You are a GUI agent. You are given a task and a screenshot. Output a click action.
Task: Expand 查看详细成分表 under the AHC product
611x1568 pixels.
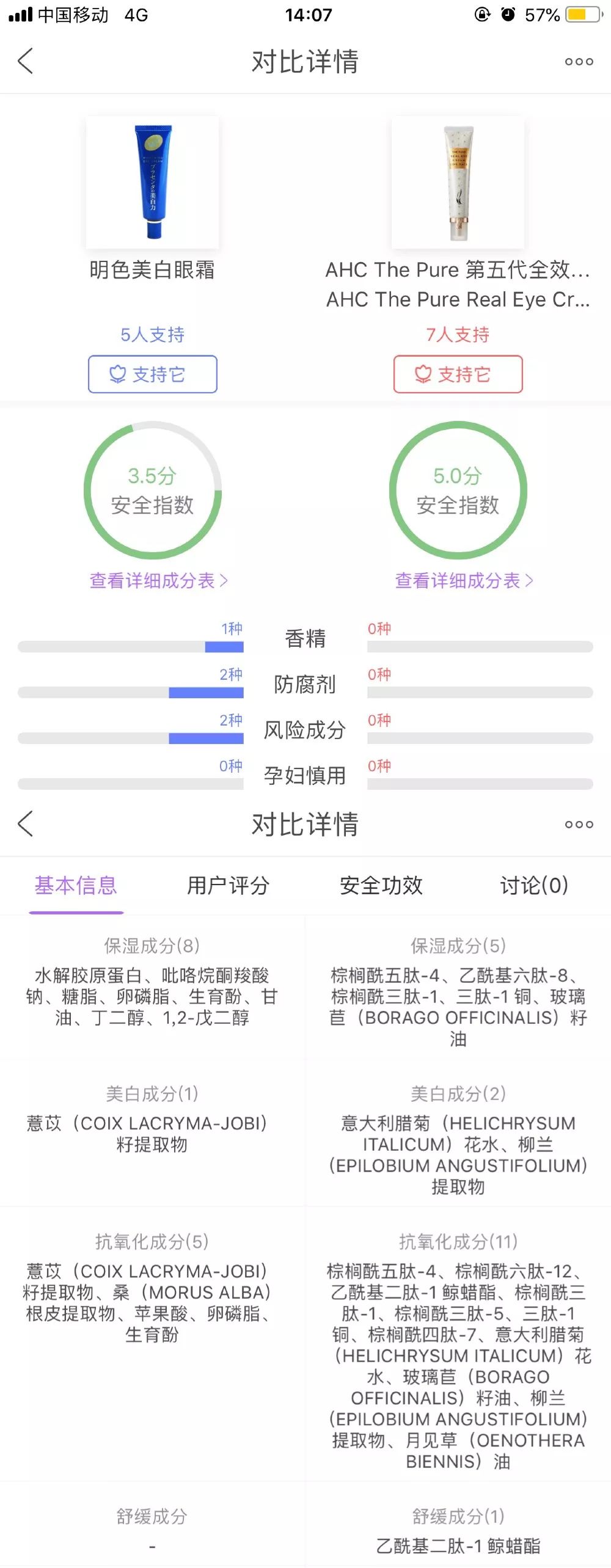[461, 582]
